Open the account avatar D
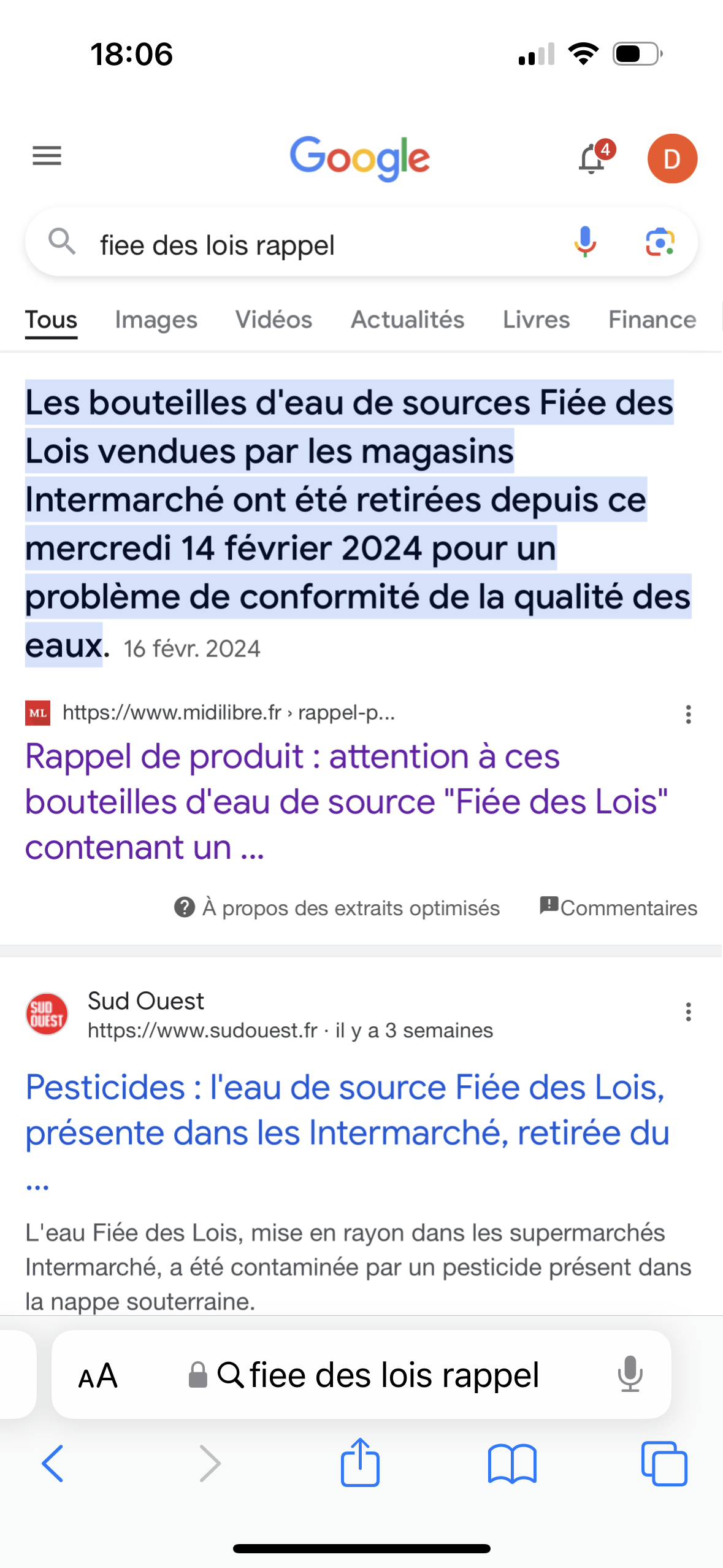The width and height of the screenshot is (723, 1568). coord(672,159)
